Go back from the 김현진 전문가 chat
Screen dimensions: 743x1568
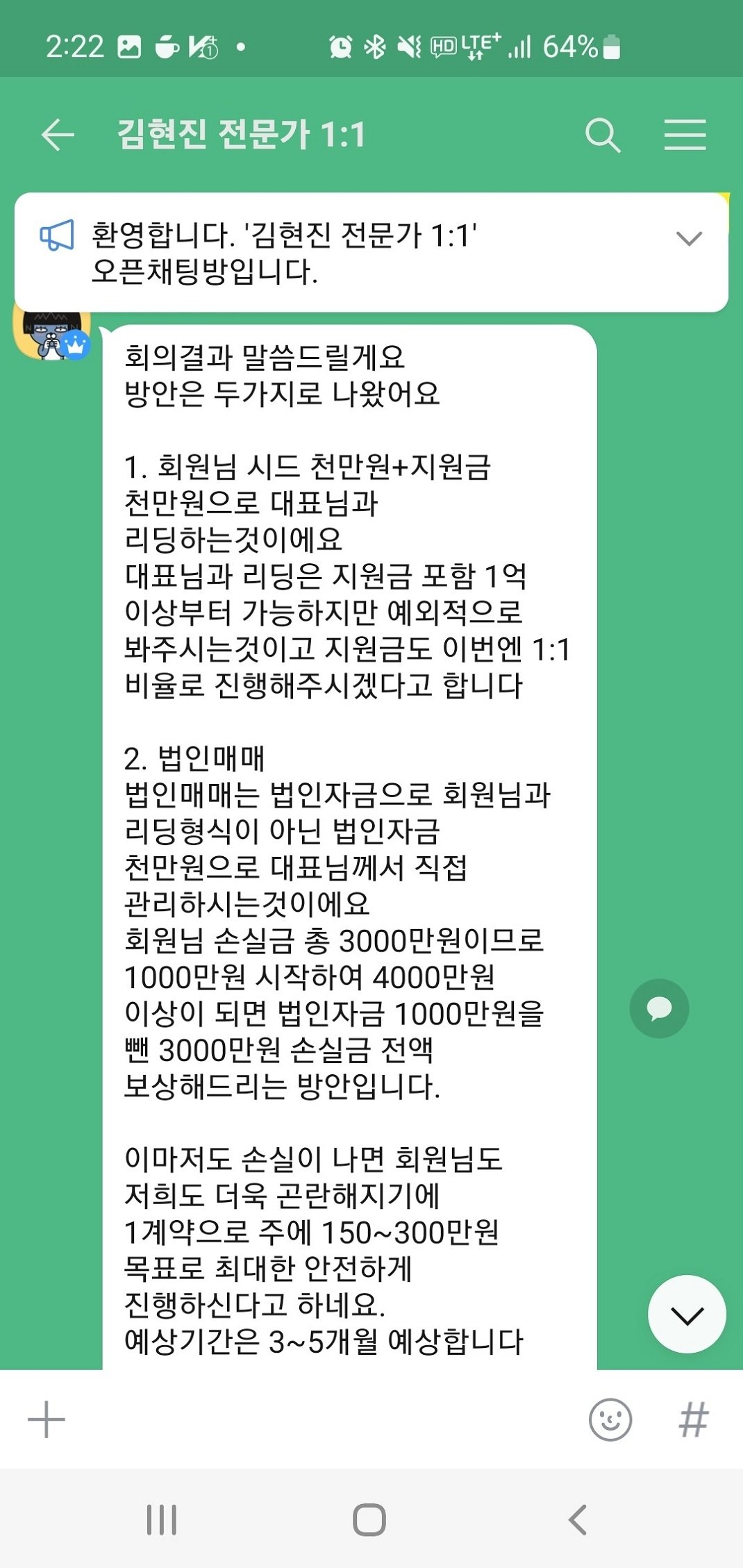point(58,134)
